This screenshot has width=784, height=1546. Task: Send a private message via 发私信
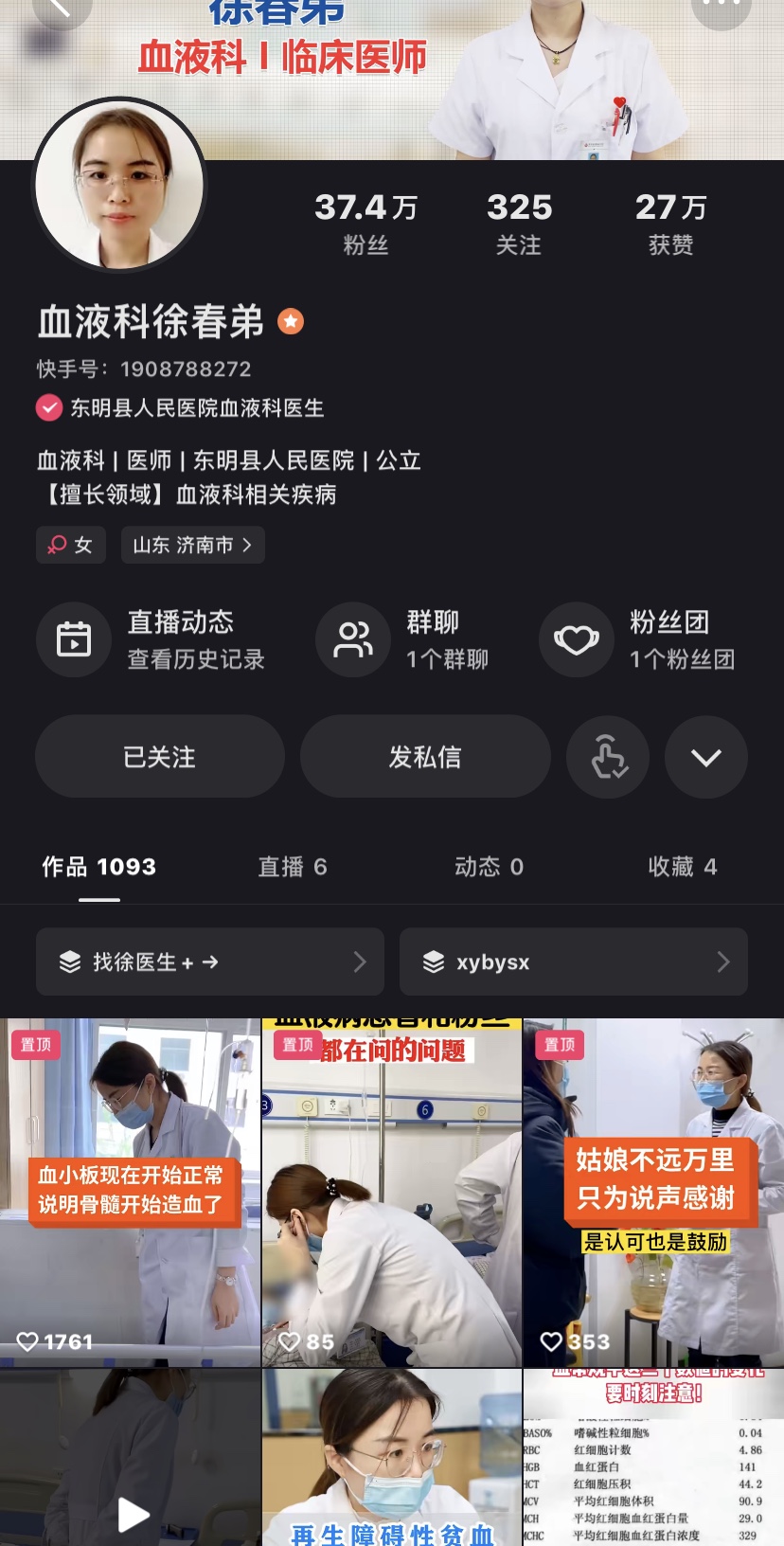(425, 757)
